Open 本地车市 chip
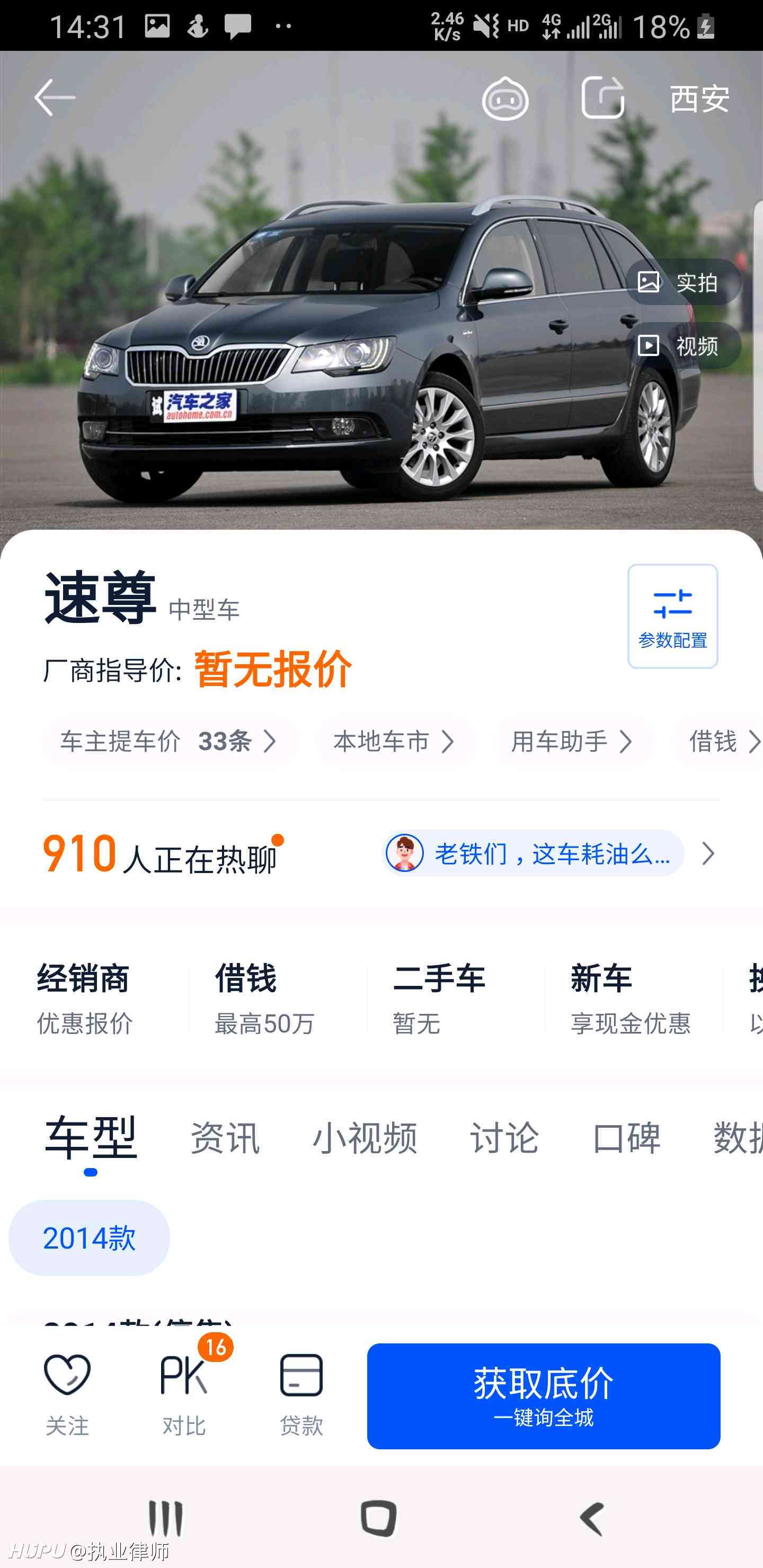Viewport: 763px width, 1568px height. click(x=395, y=742)
